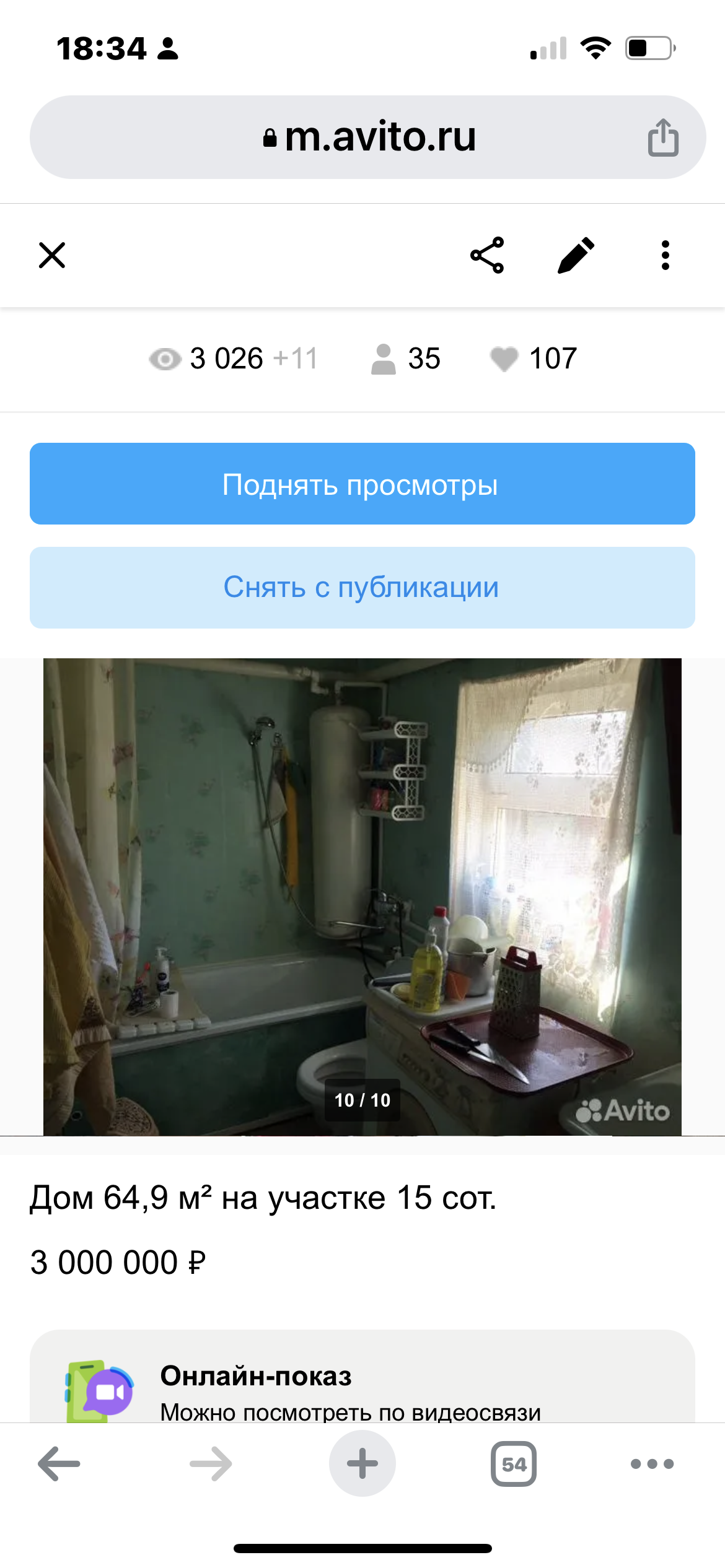Tap the m.avito.ru address bar
The height and width of the screenshot is (1568, 725).
tap(368, 137)
